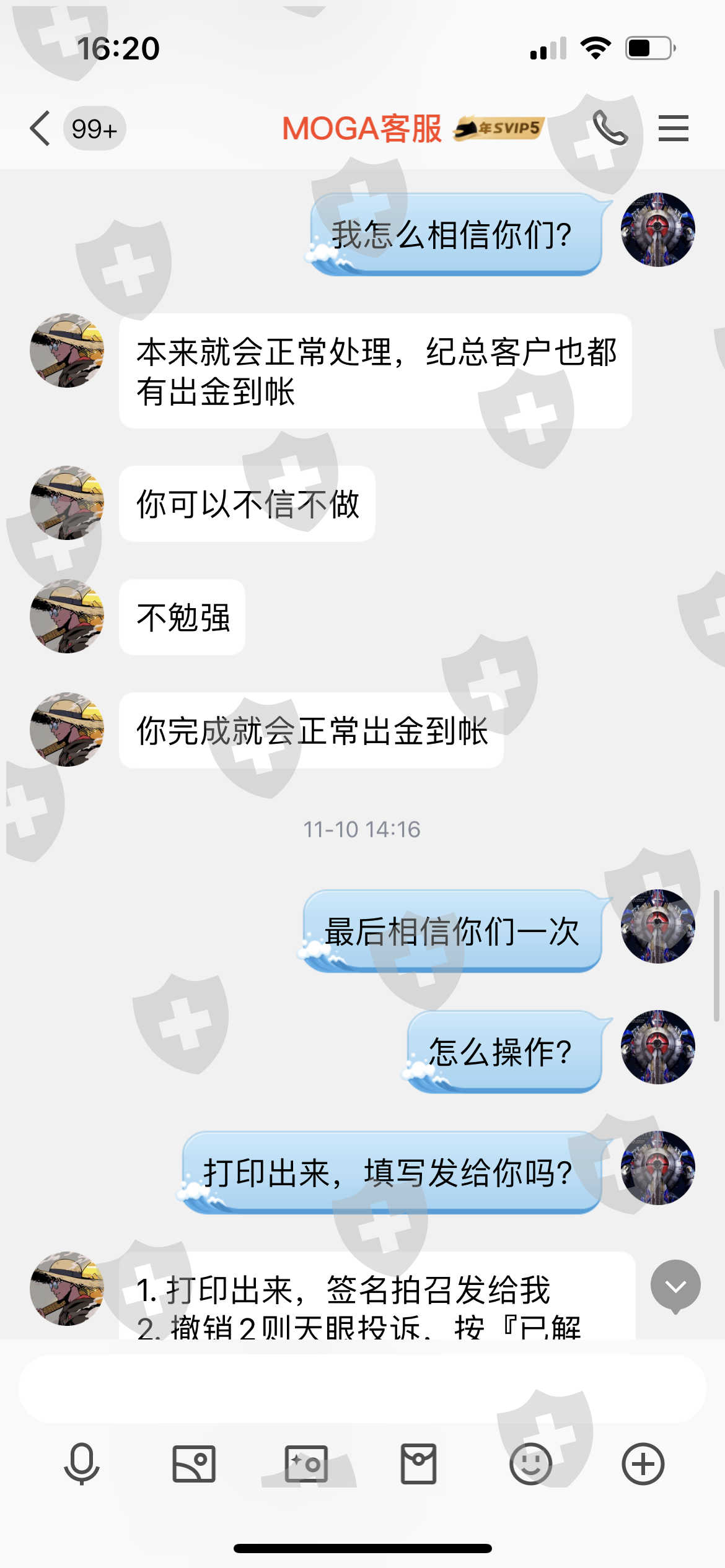Open the chat settings menu
The height and width of the screenshot is (1568, 725).
click(x=673, y=128)
